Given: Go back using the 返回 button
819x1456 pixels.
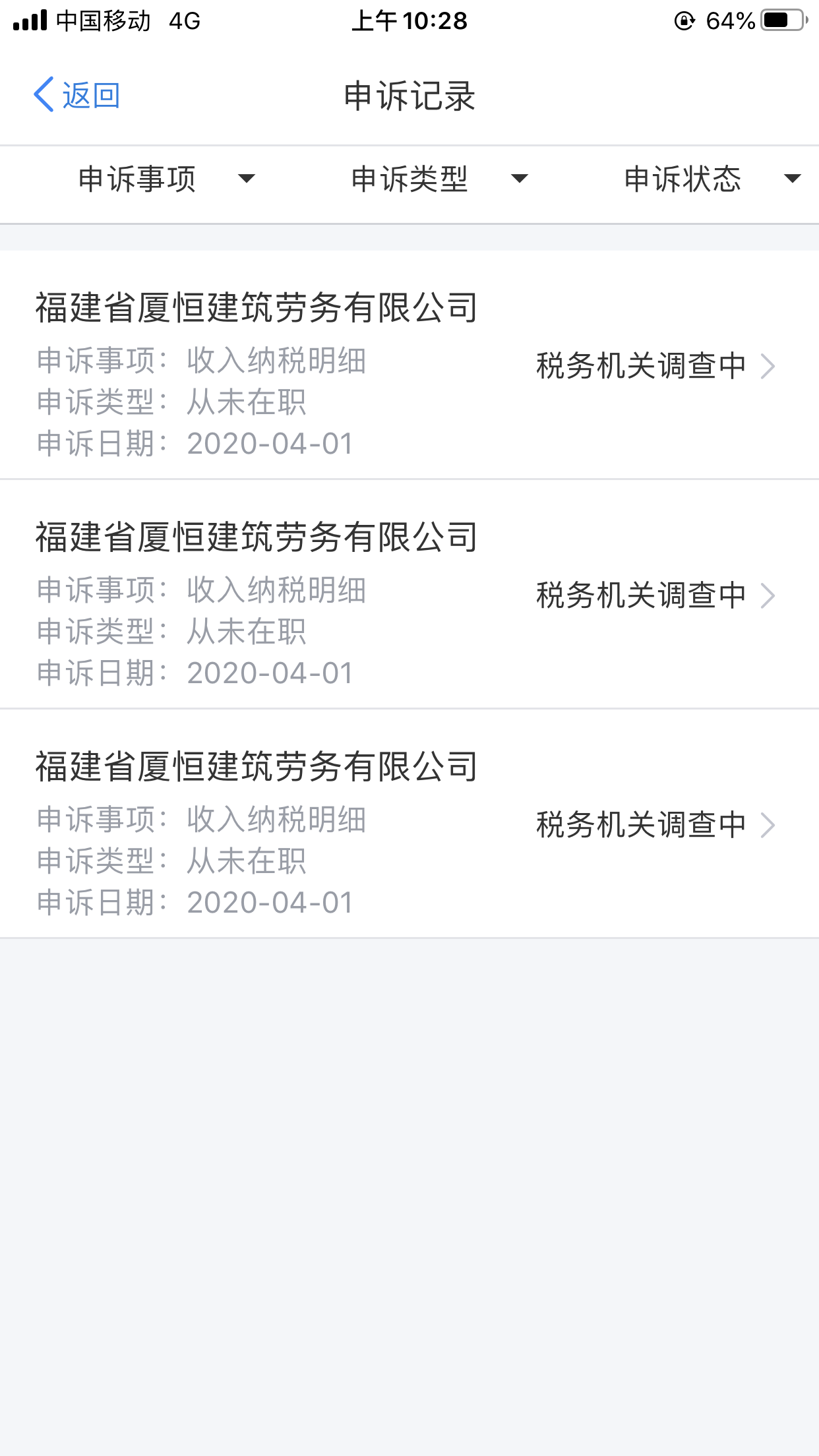Looking at the screenshot, I should tap(77, 96).
